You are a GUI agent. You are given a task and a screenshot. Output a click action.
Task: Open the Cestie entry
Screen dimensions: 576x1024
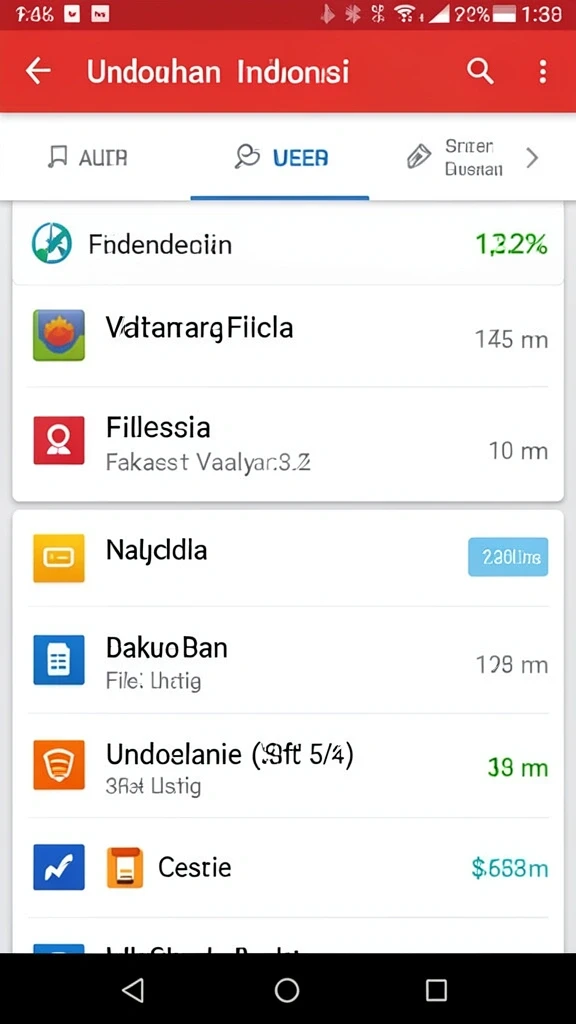pyautogui.click(x=288, y=867)
